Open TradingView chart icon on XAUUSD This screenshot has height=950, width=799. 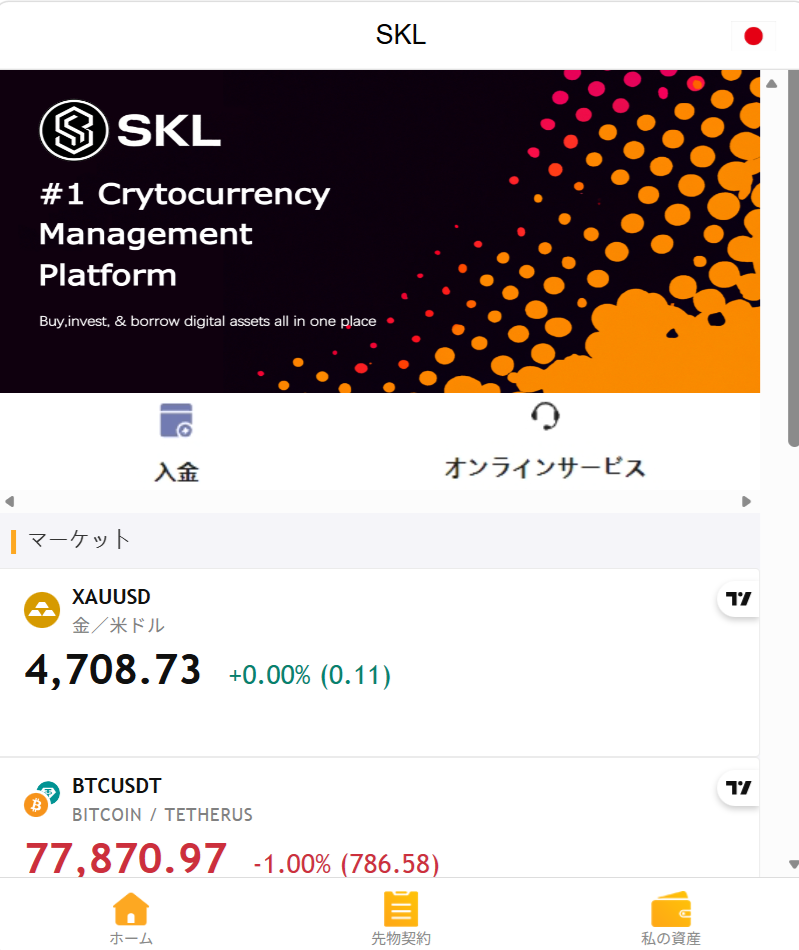(738, 599)
